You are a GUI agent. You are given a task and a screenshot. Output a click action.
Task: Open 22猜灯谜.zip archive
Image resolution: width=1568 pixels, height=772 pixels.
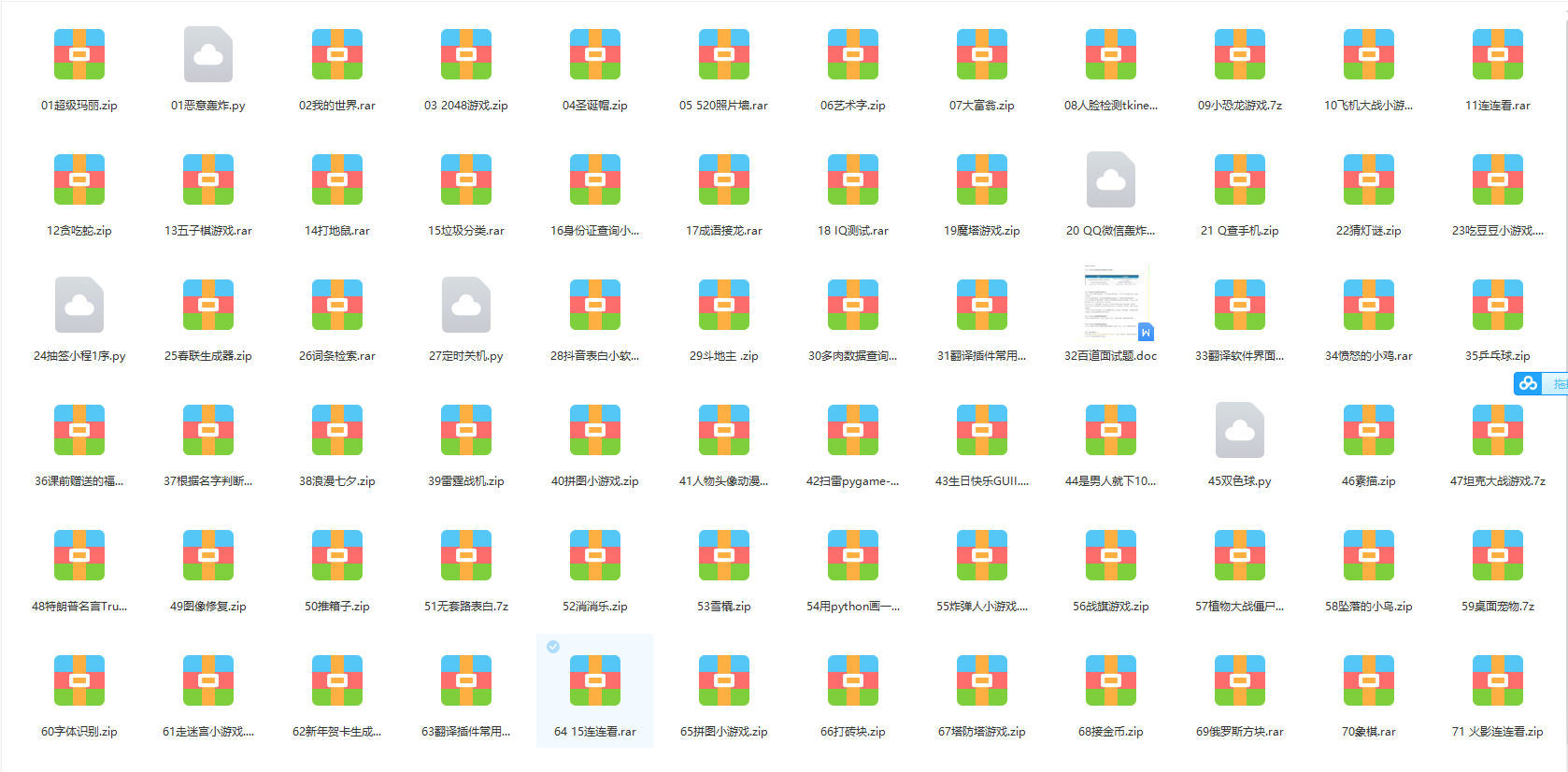(x=1369, y=180)
